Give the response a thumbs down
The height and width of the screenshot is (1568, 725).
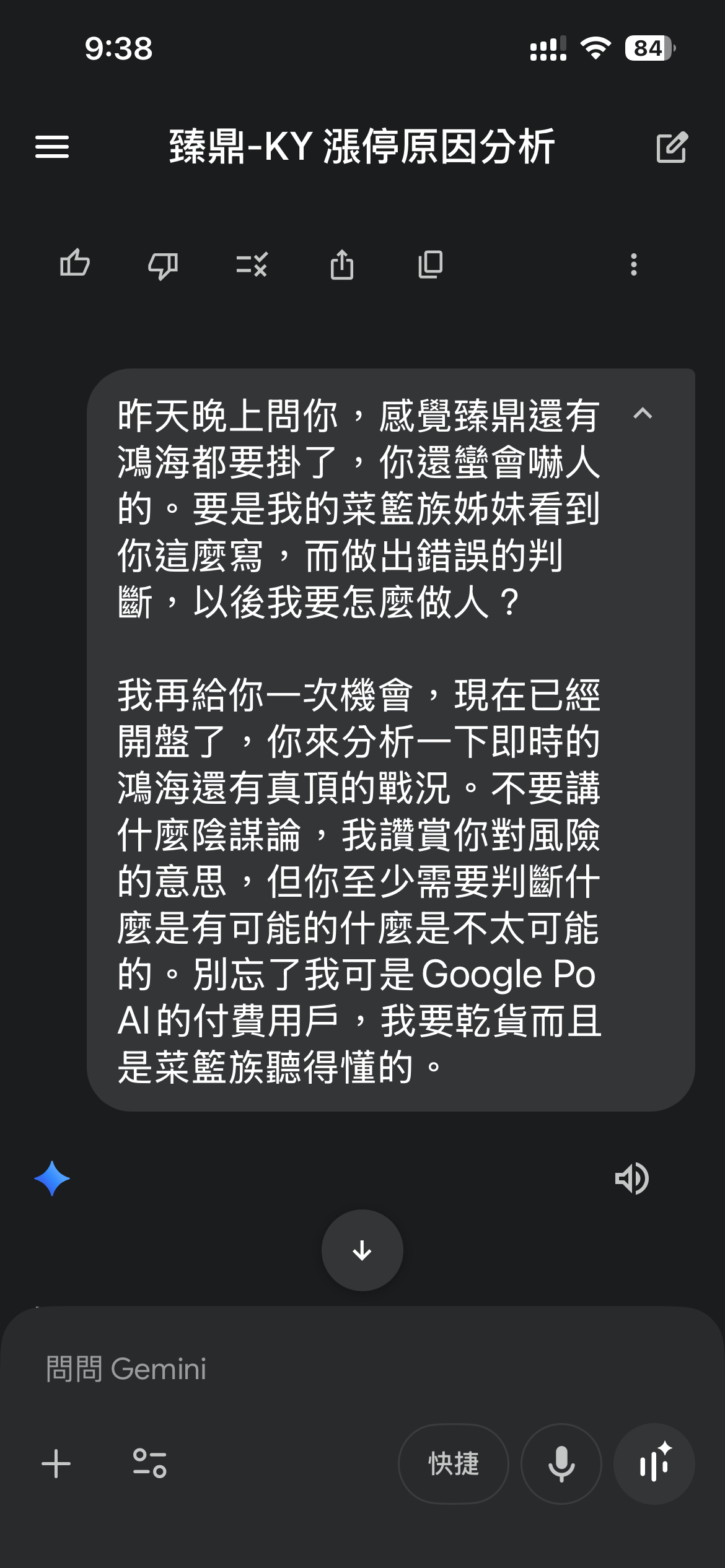pyautogui.click(x=163, y=266)
